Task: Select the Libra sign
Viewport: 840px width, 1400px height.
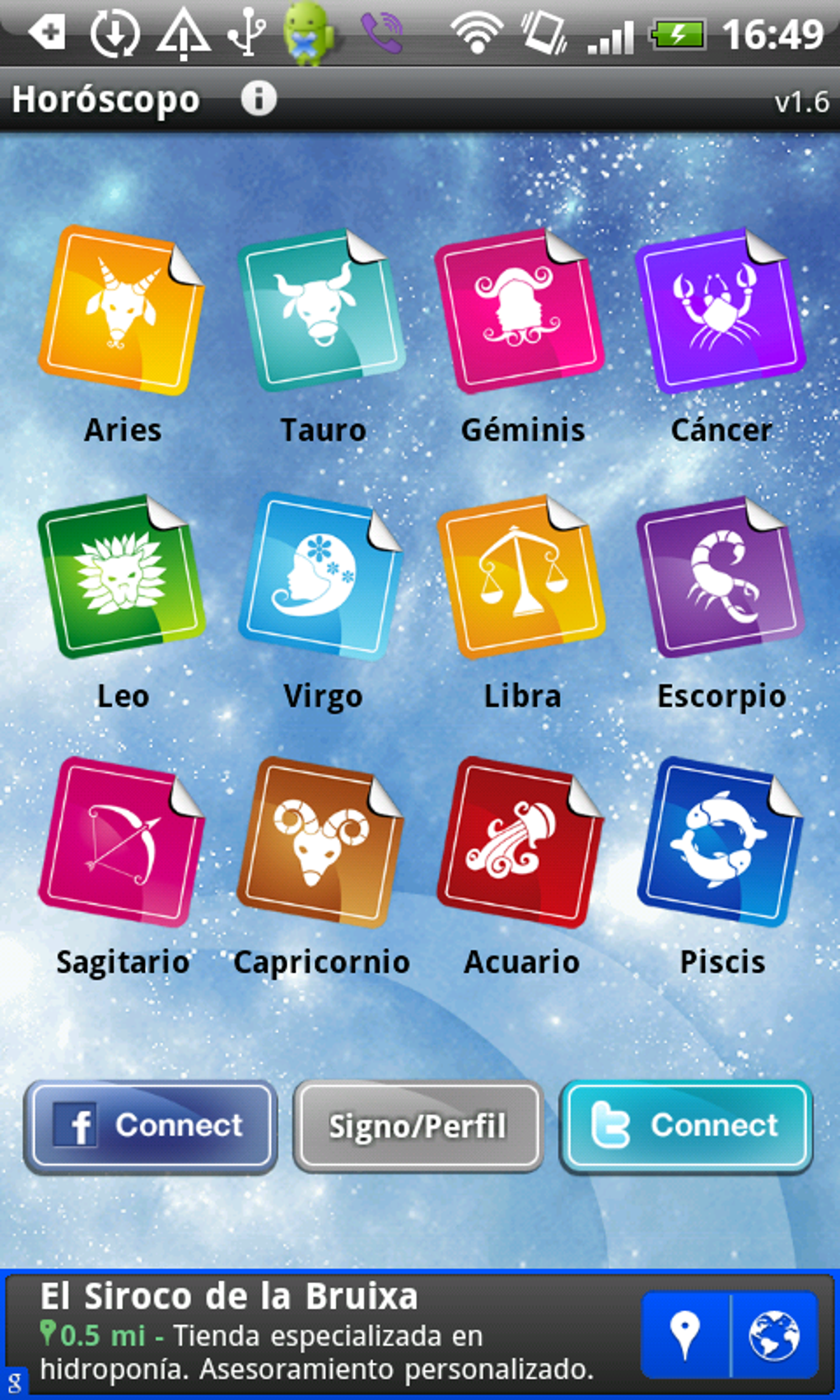Action: pyautogui.click(x=520, y=576)
